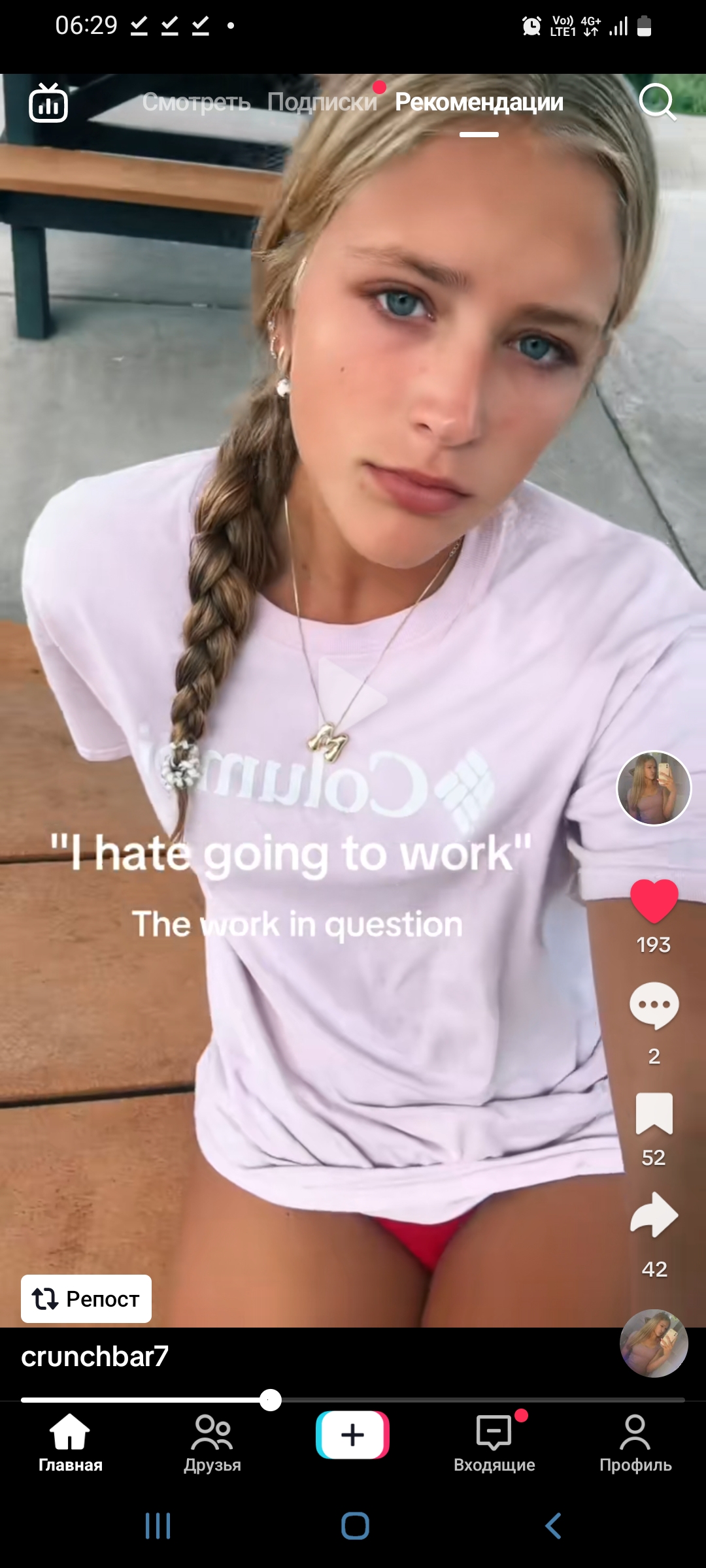Switch to the Подписки tab
The height and width of the screenshot is (1568, 706).
[322, 102]
